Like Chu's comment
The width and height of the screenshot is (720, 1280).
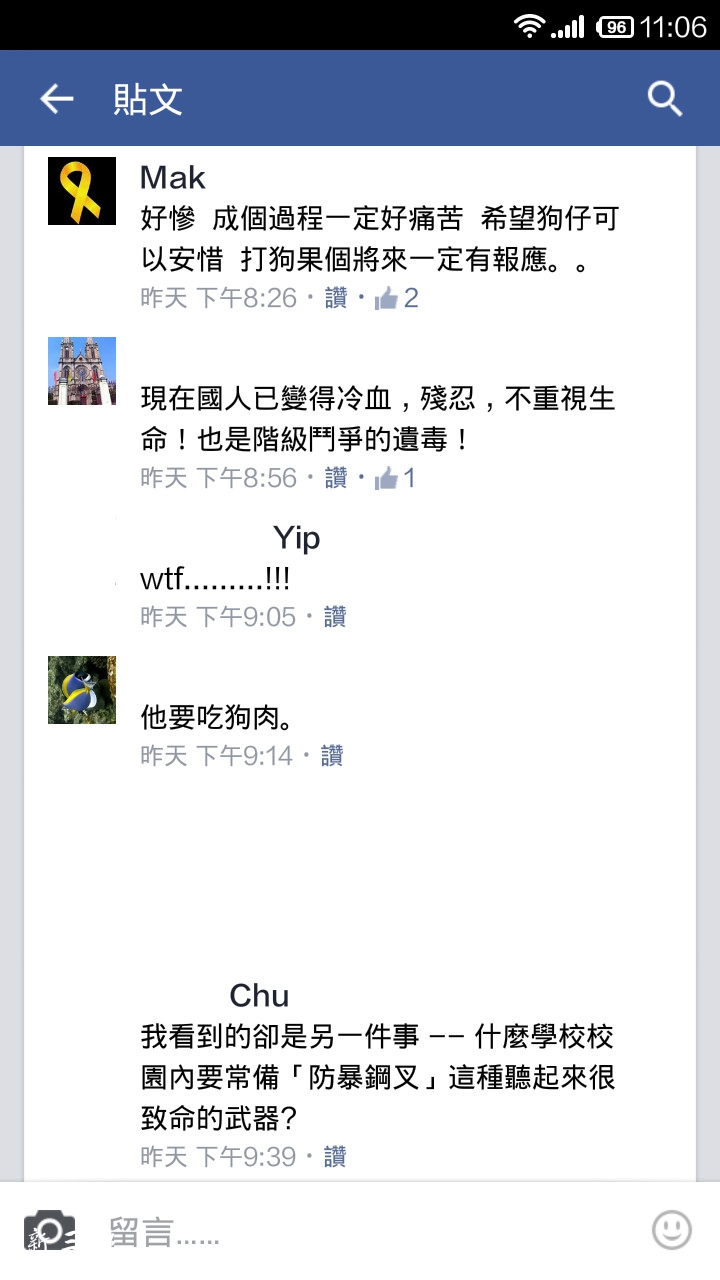335,1157
